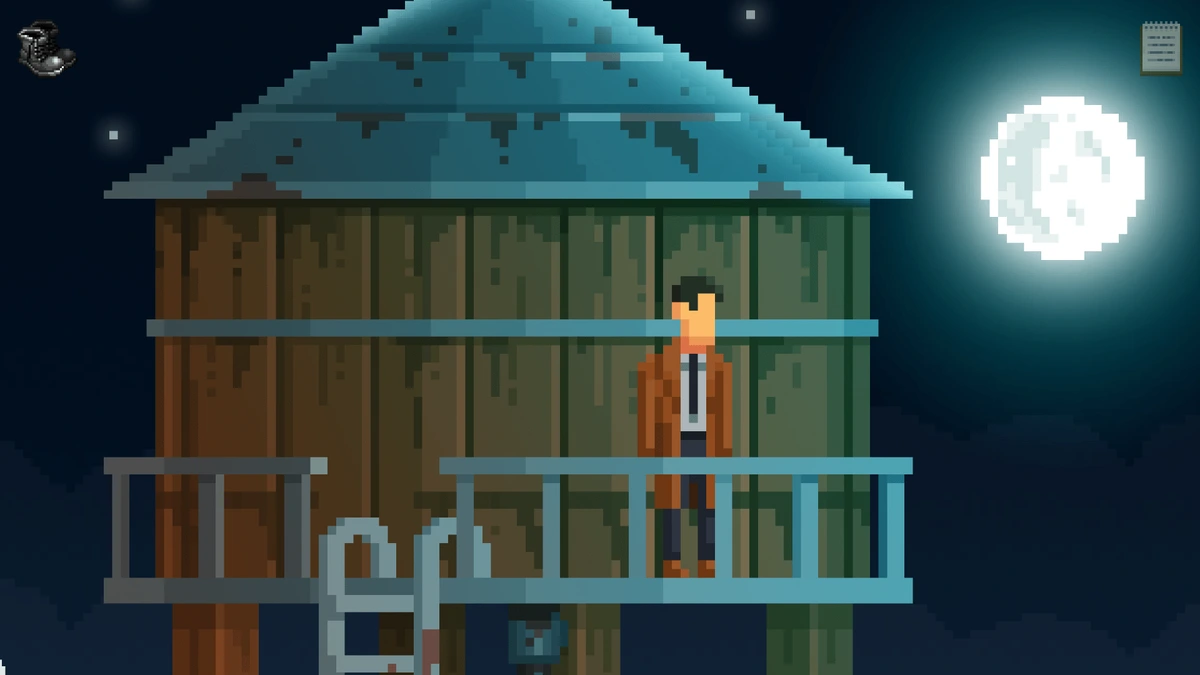Open the notepad icon

pyautogui.click(x=1160, y=48)
